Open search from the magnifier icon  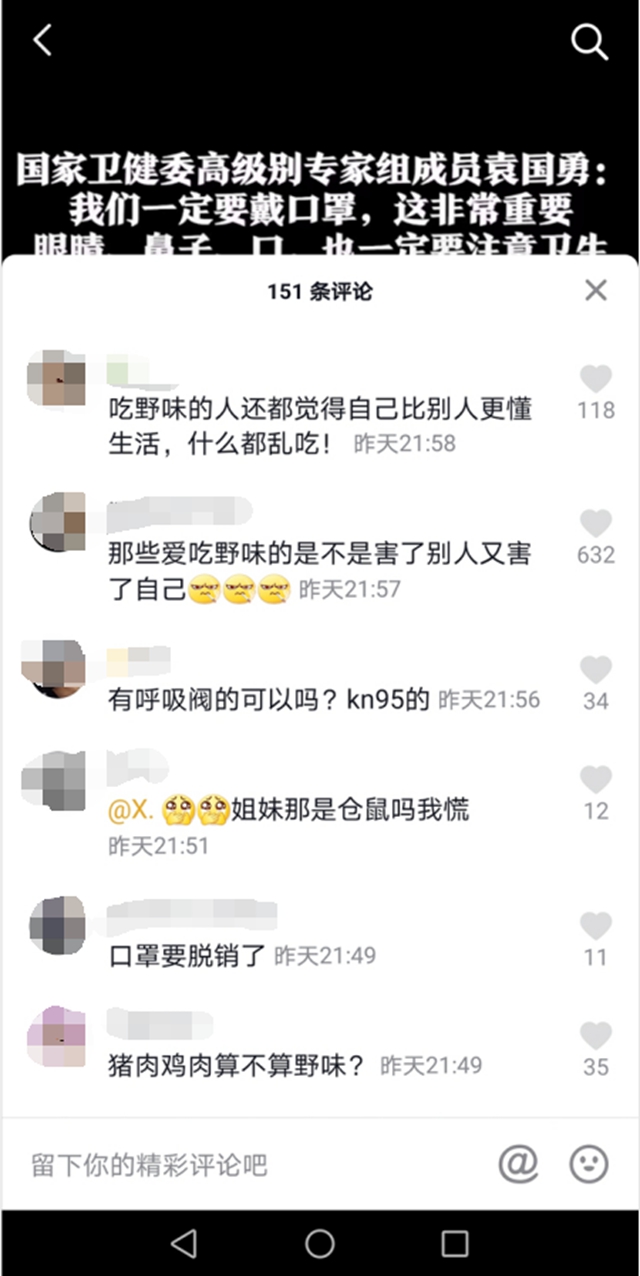click(589, 41)
